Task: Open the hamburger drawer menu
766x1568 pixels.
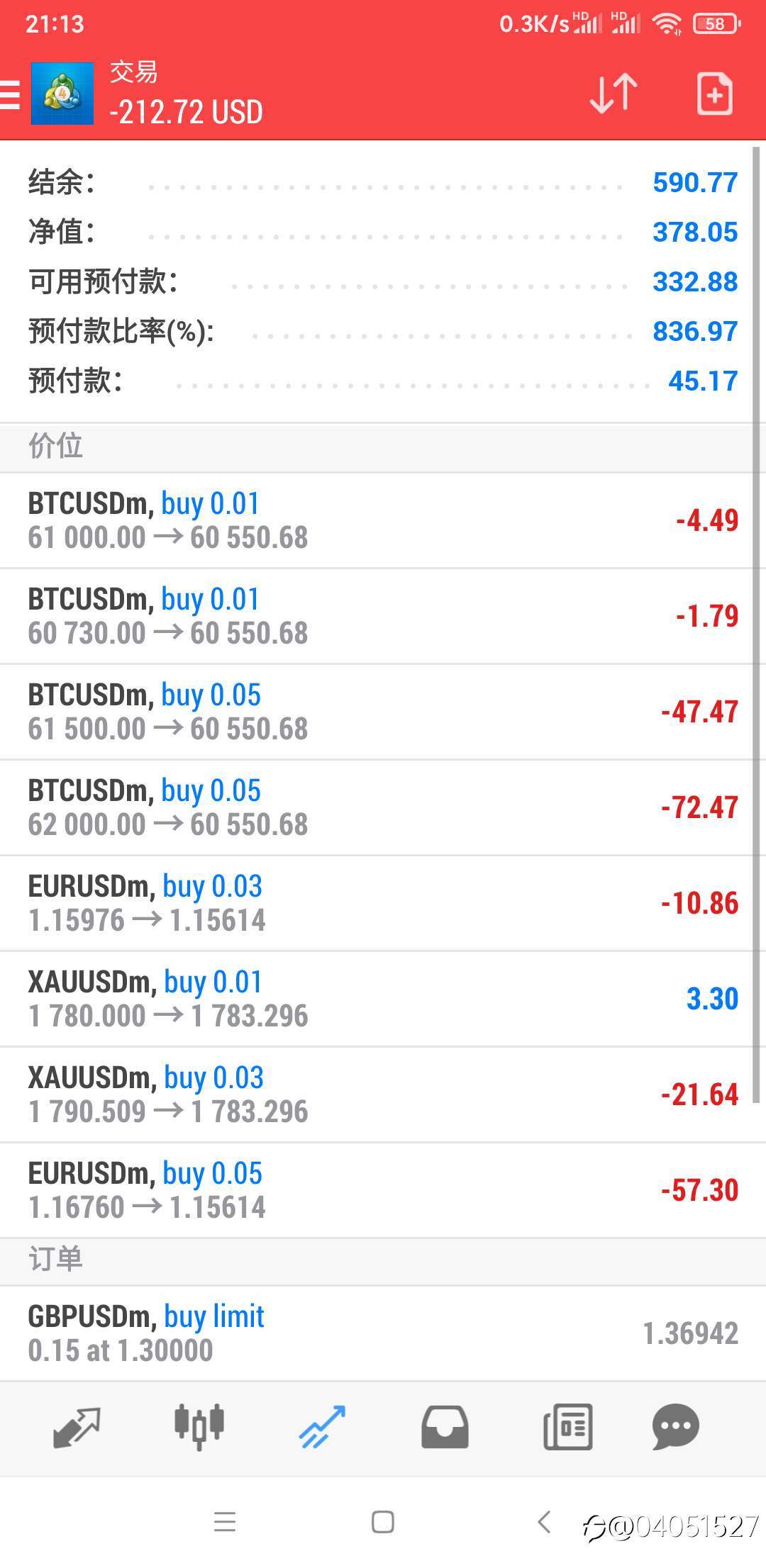Action: tap(10, 94)
